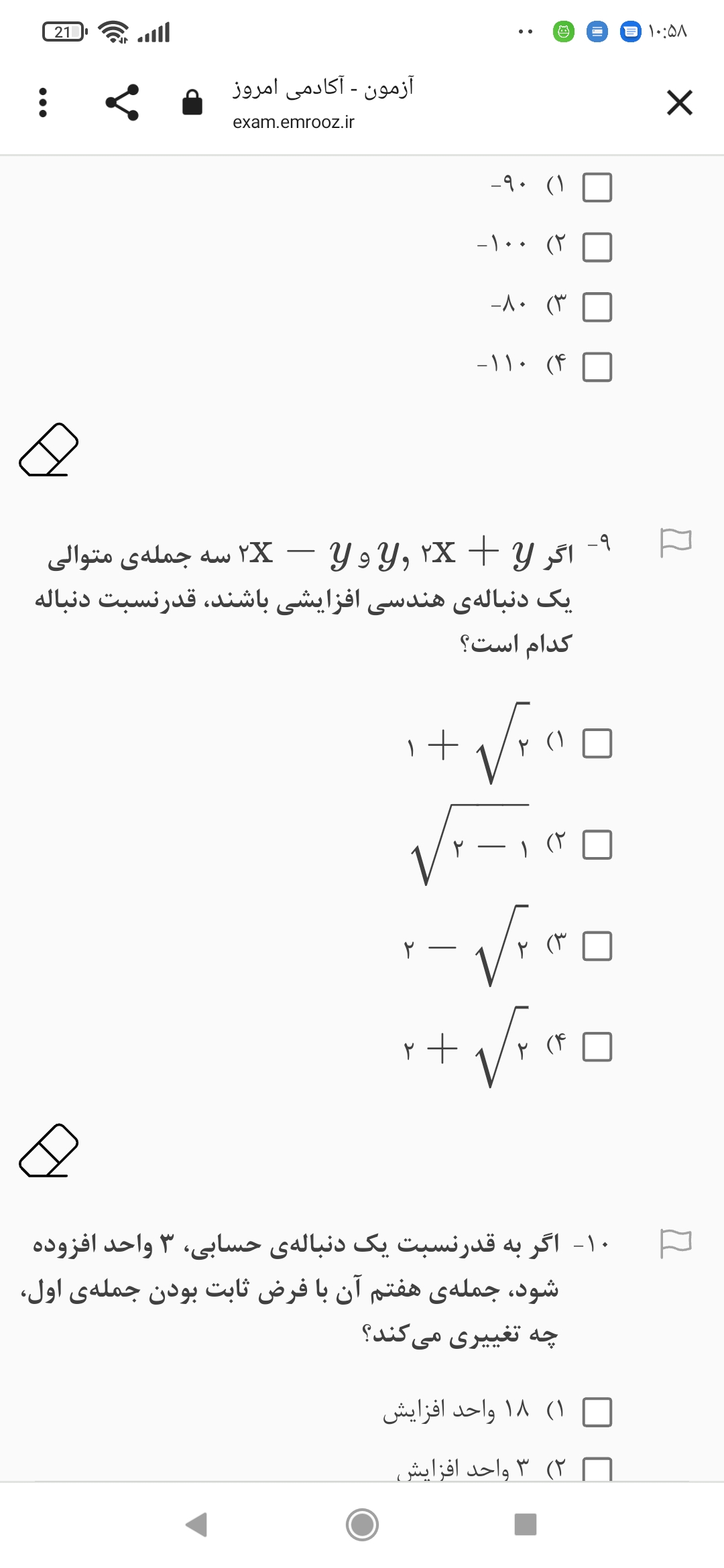Viewport: 724px width, 1568px height.
Task: Clear answer using eraser above question ۹
Action: (49, 450)
